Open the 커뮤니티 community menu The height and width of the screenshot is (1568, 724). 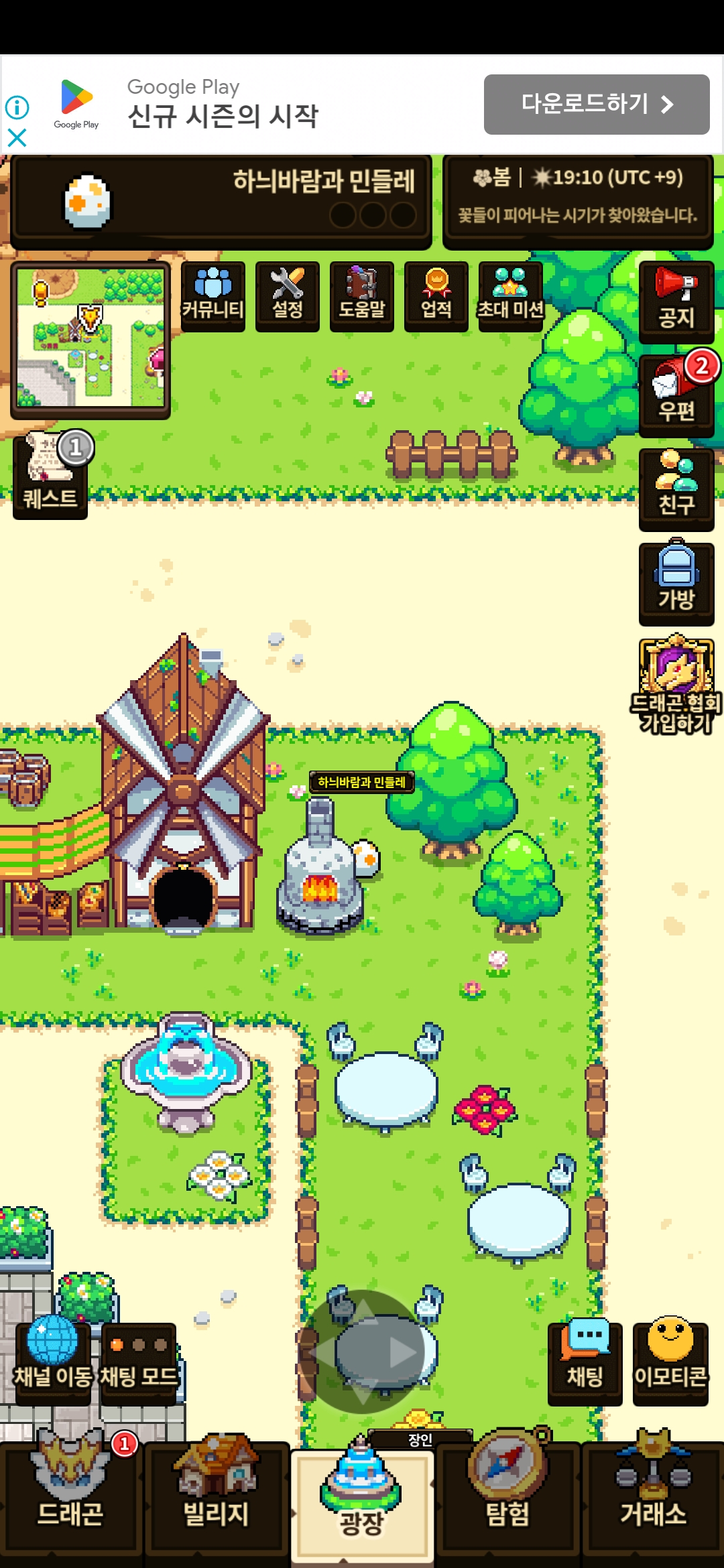213,296
